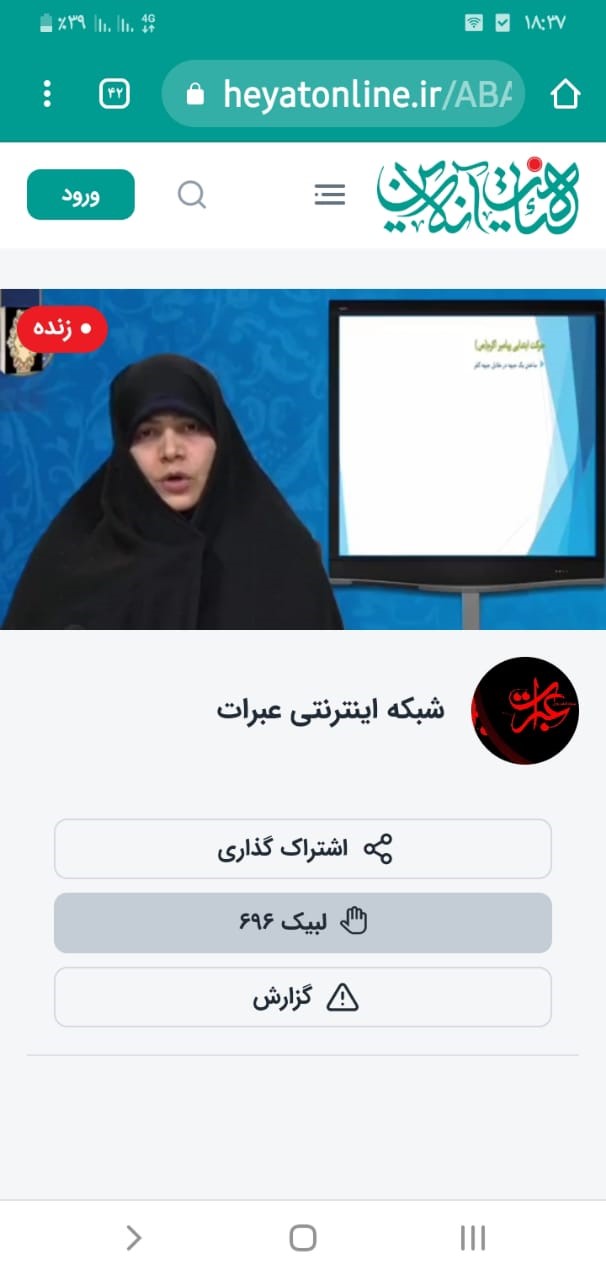Open the browser tab switcher showing ۴۲
The height and width of the screenshot is (1280, 606).
pyautogui.click(x=114, y=94)
